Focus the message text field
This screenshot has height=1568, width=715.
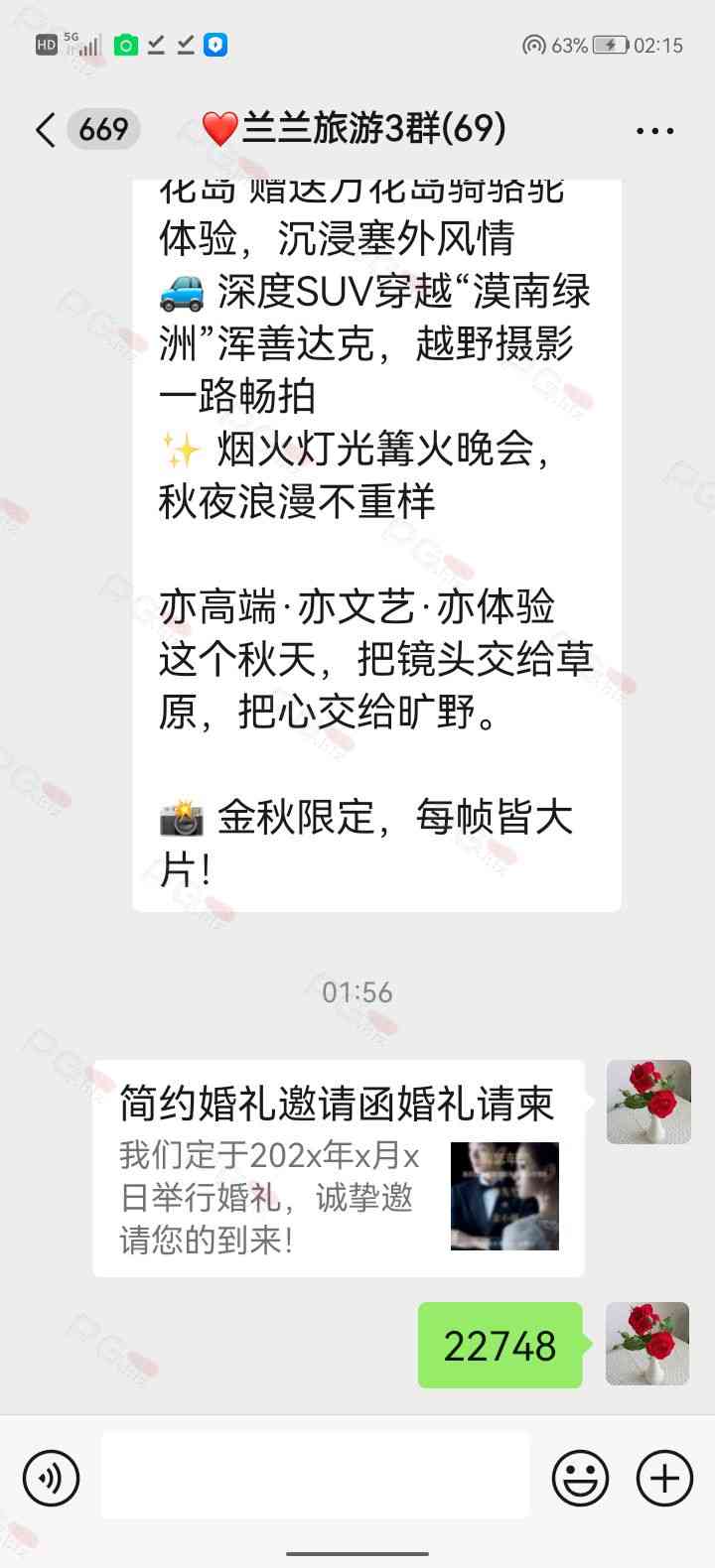tap(316, 1478)
